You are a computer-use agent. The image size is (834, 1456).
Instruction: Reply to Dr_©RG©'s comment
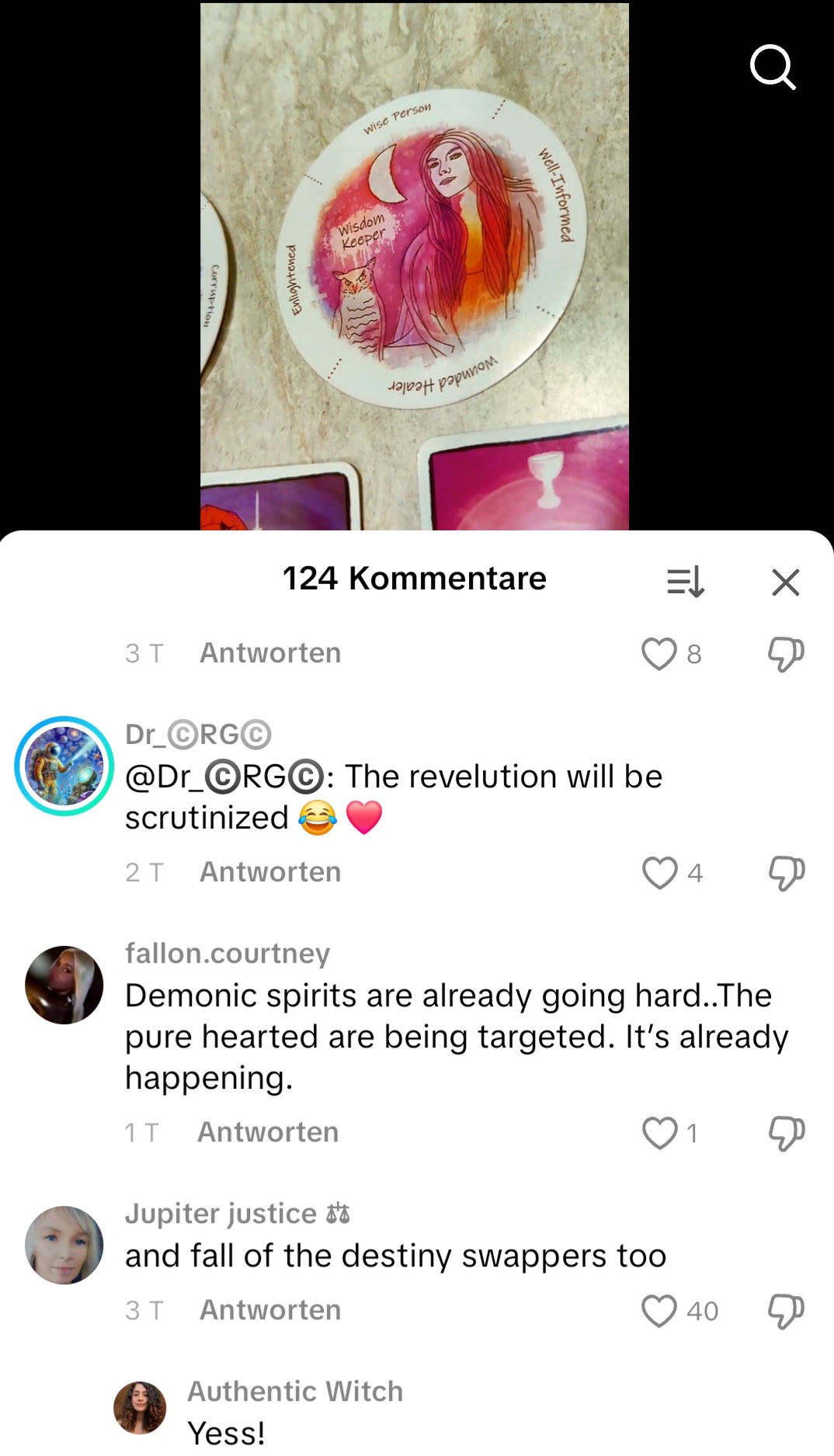tap(270, 872)
